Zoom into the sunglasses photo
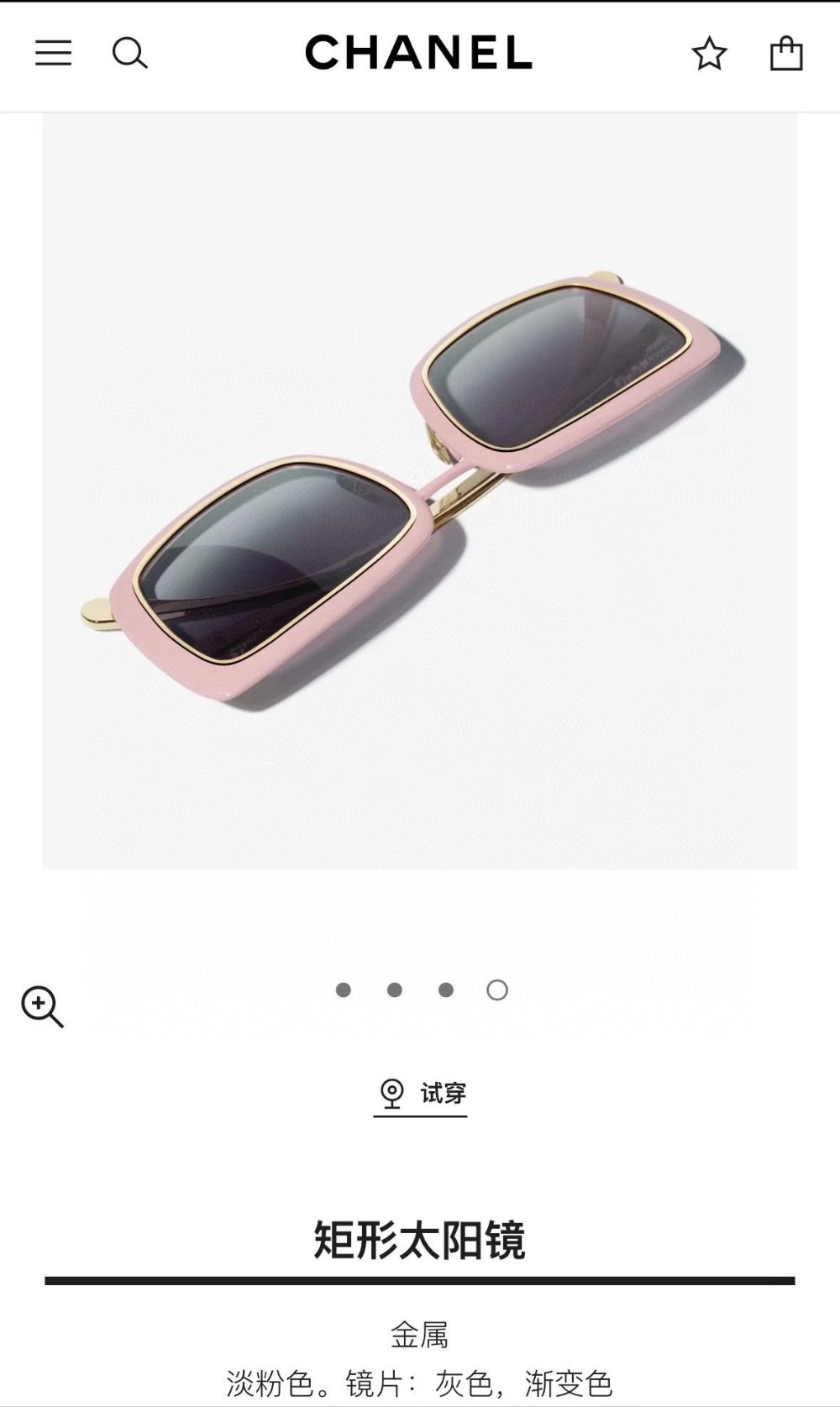840x1407 pixels. (42, 1006)
